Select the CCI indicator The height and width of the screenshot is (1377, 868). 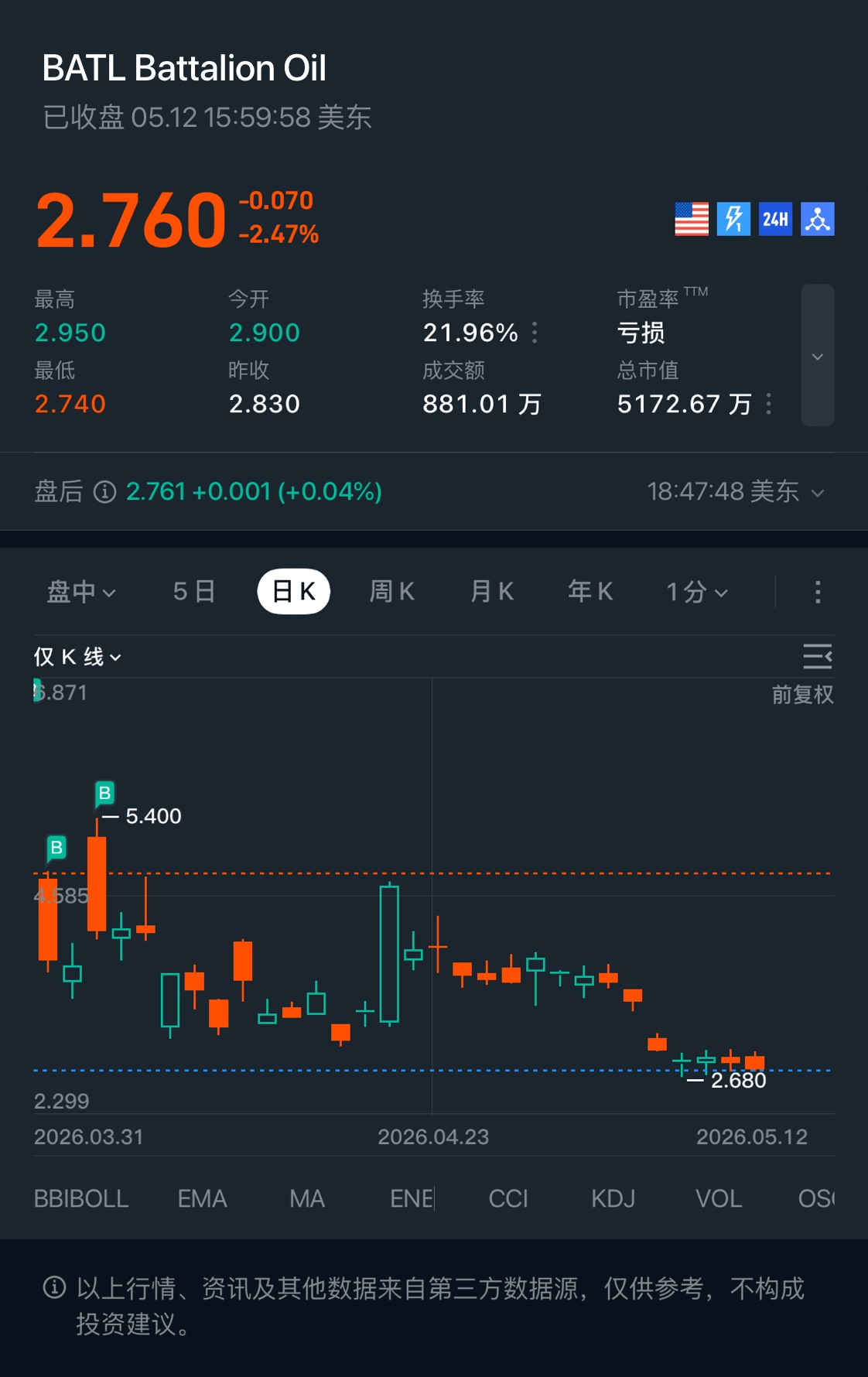coord(508,1198)
